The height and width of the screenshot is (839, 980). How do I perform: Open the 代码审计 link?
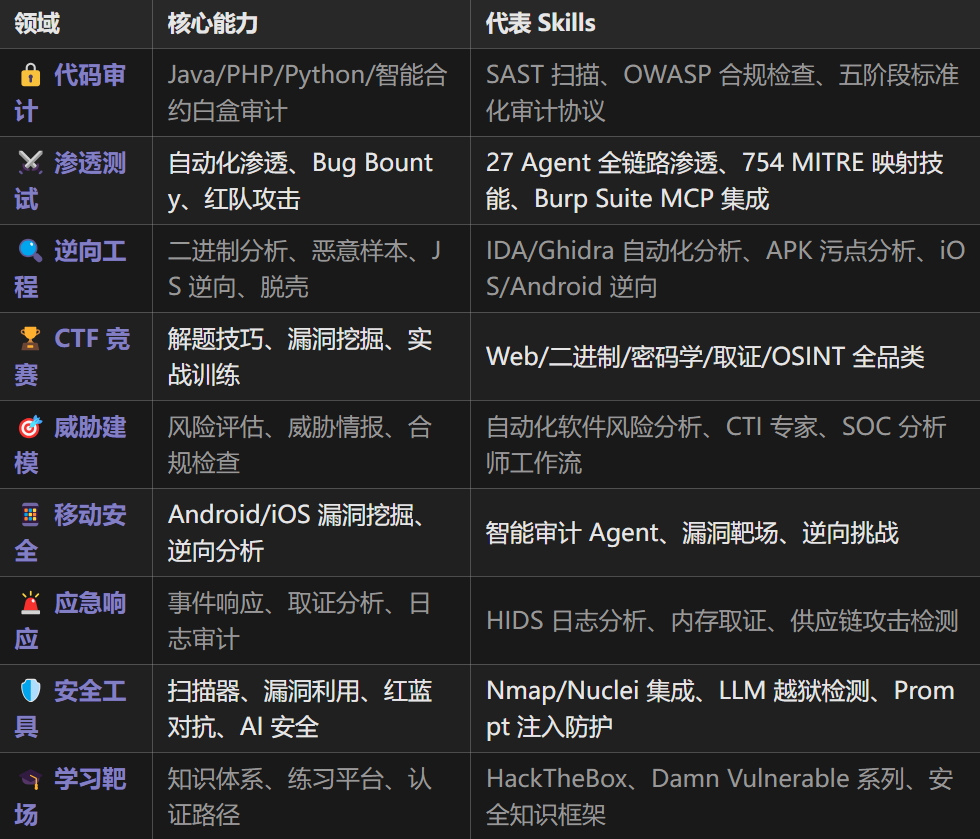pos(89,75)
